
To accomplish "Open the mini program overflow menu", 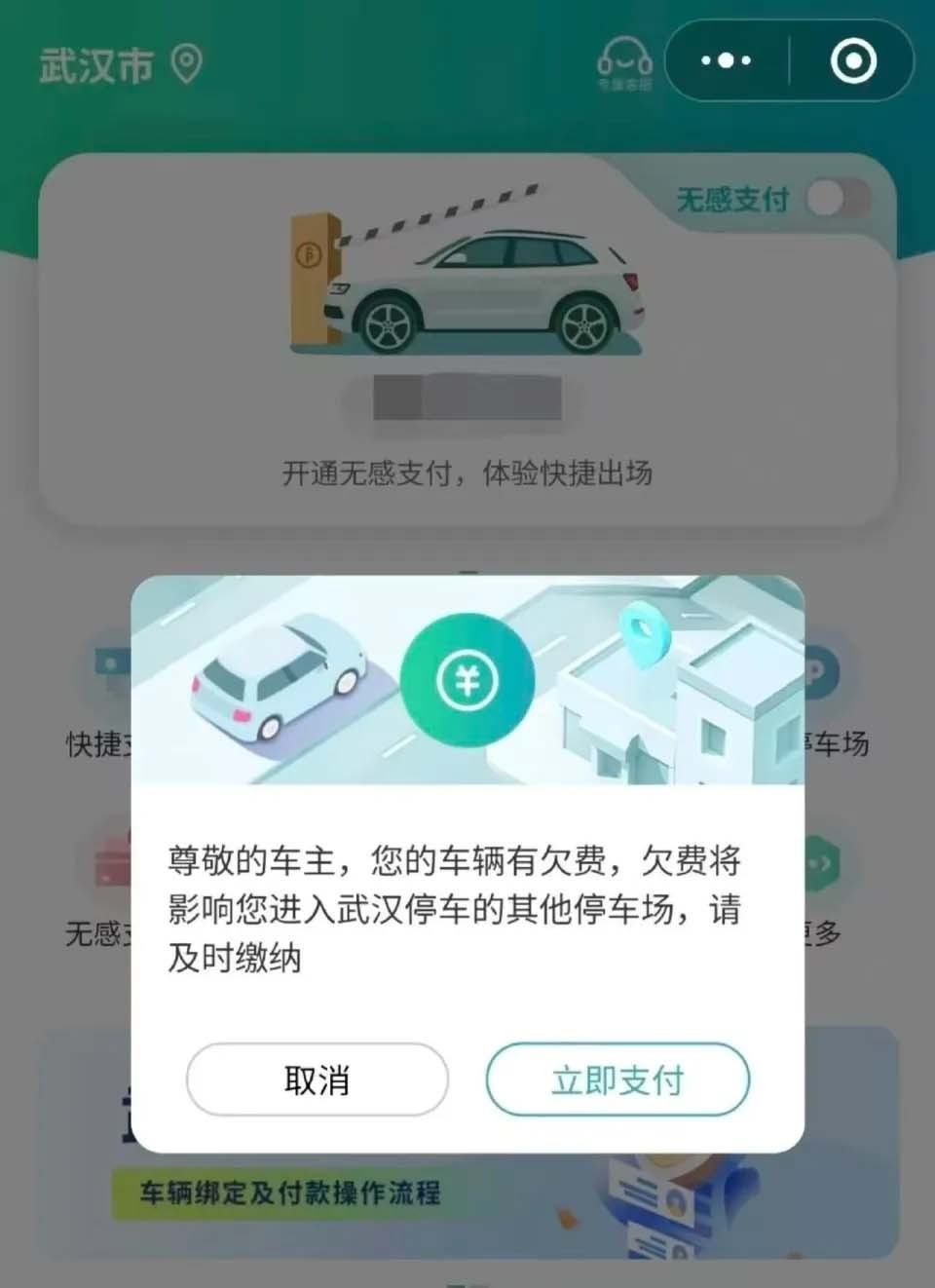I will [x=726, y=60].
